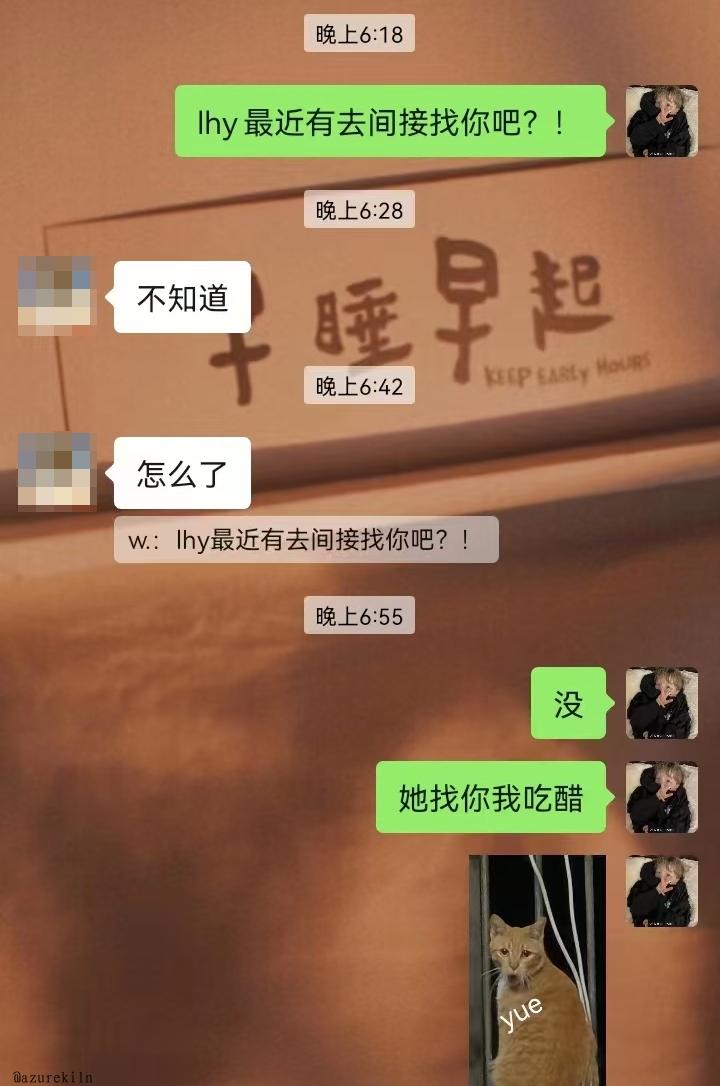Jump to the quoted "w.: lhy最近有去间接找你吧" message
Image resolution: width=720 pixels, height=1086 pixels.
pyautogui.click(x=306, y=540)
